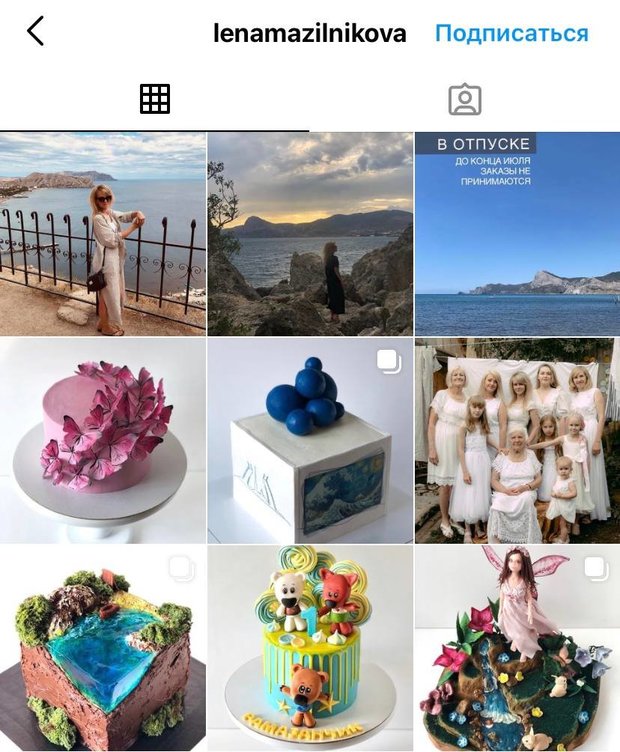
Task: Switch to the tagged photos tab
Action: pyautogui.click(x=465, y=99)
